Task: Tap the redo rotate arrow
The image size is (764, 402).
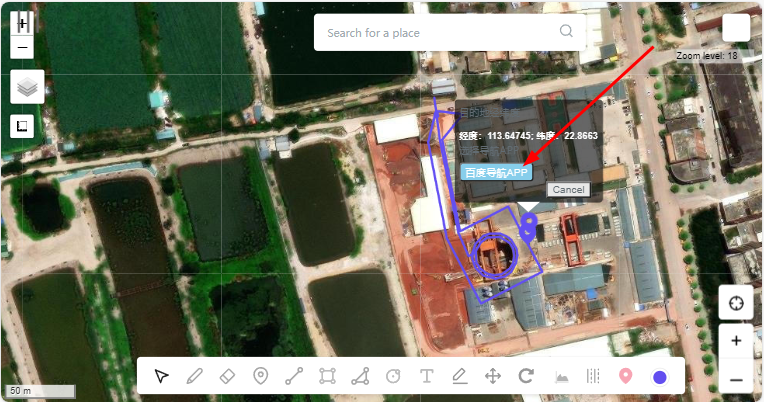Action: pos(525,376)
